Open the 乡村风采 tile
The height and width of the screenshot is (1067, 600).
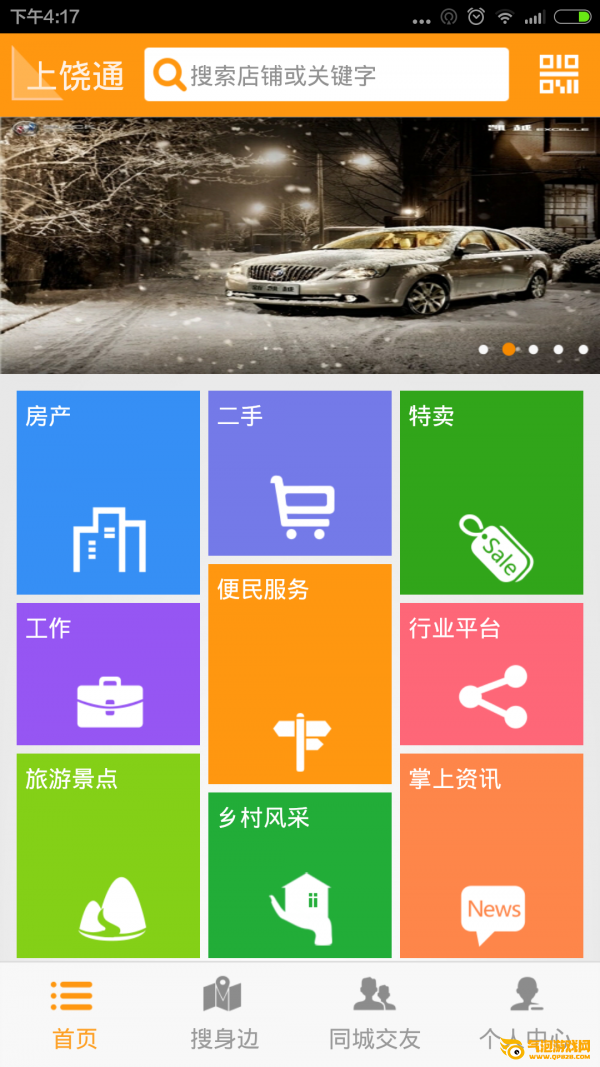pos(300,875)
